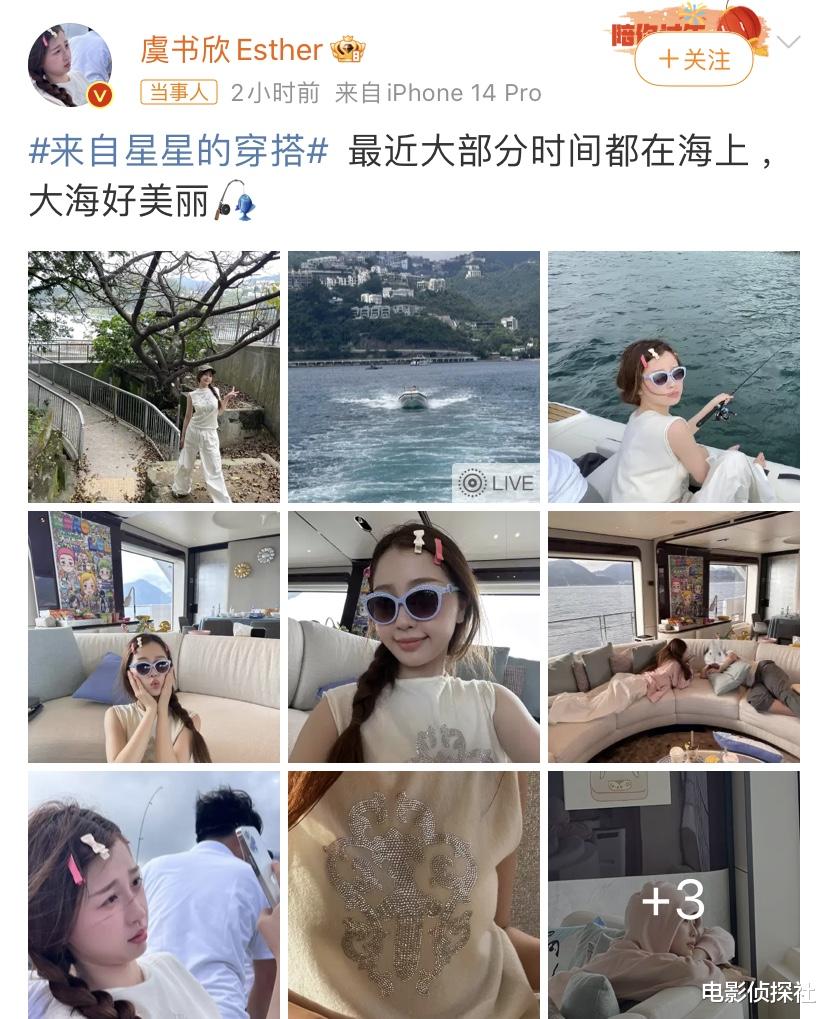Viewport: 828px width, 1019px height.
Task: Click the fish emoji at the end of the caption
Action: [x=245, y=205]
